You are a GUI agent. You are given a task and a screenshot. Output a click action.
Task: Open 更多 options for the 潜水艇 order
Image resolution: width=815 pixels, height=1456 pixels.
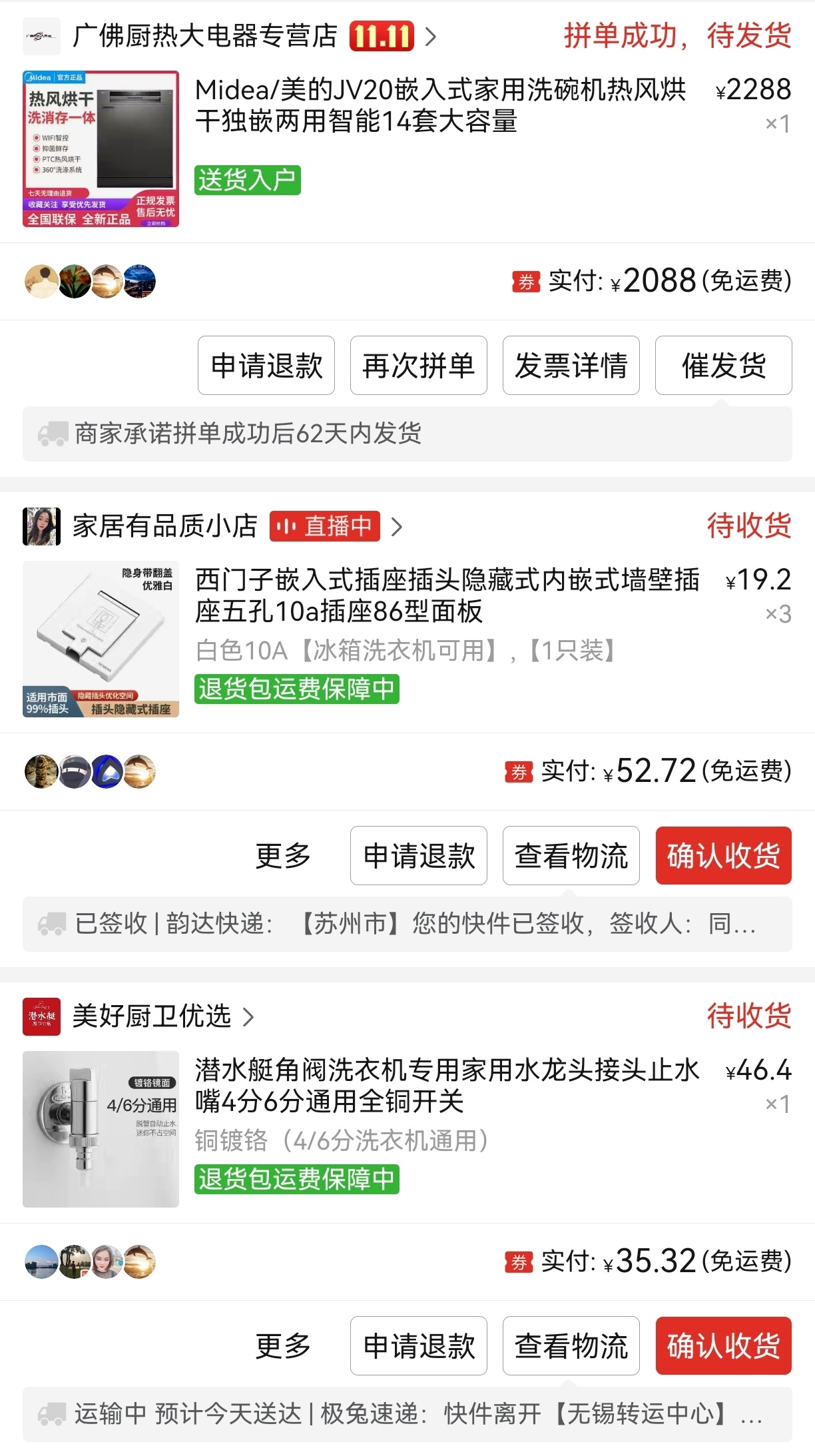(x=283, y=1346)
